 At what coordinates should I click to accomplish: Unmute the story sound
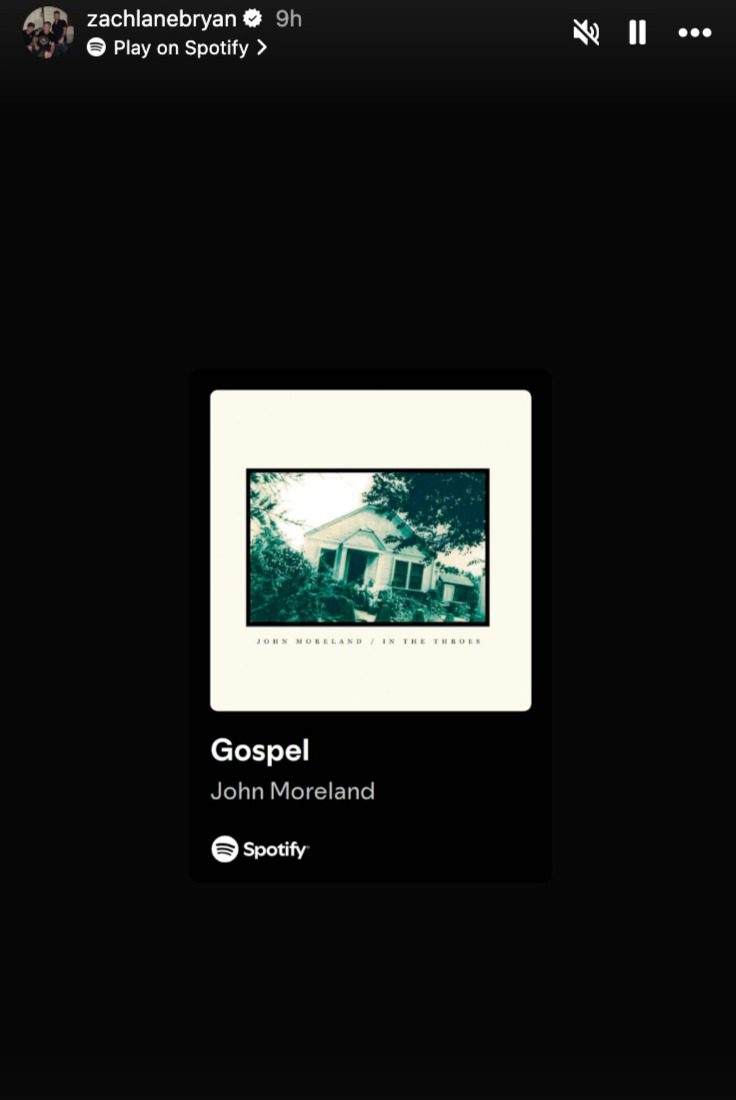click(585, 33)
